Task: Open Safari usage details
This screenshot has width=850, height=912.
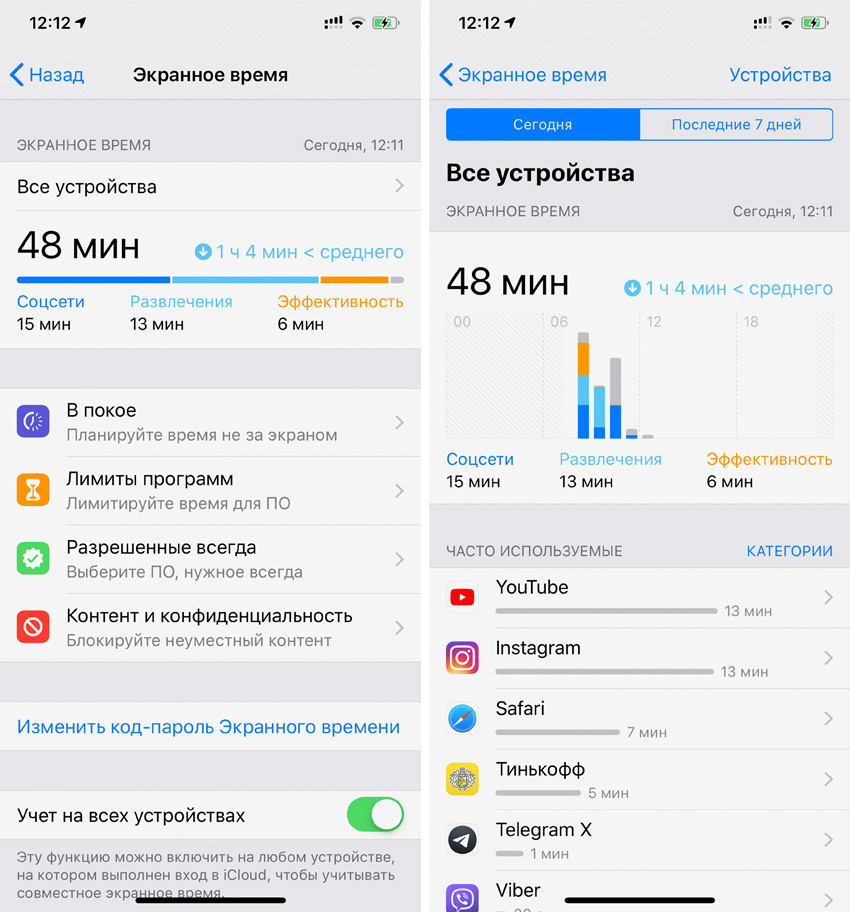Action: (x=640, y=719)
